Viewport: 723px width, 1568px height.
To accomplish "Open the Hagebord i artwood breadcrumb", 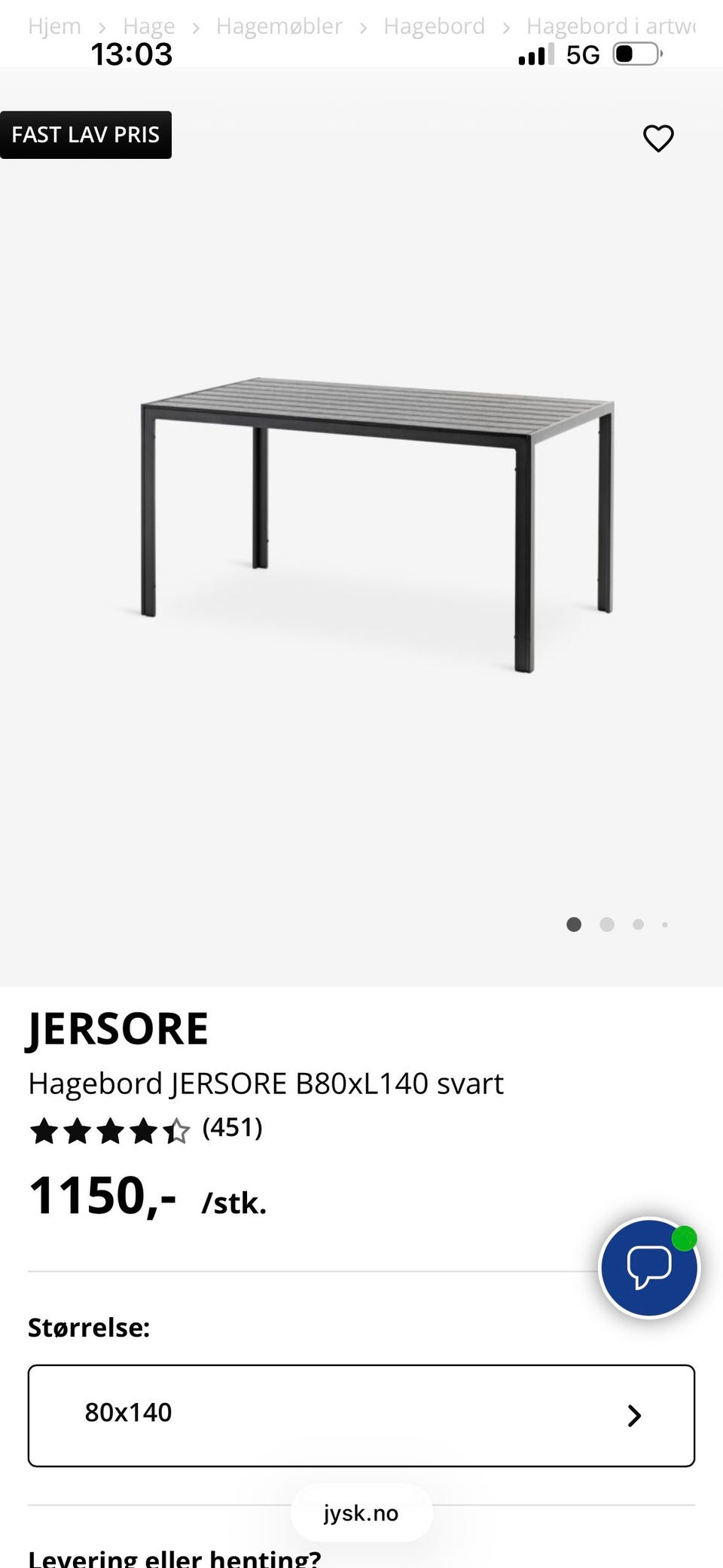I will click(x=610, y=26).
